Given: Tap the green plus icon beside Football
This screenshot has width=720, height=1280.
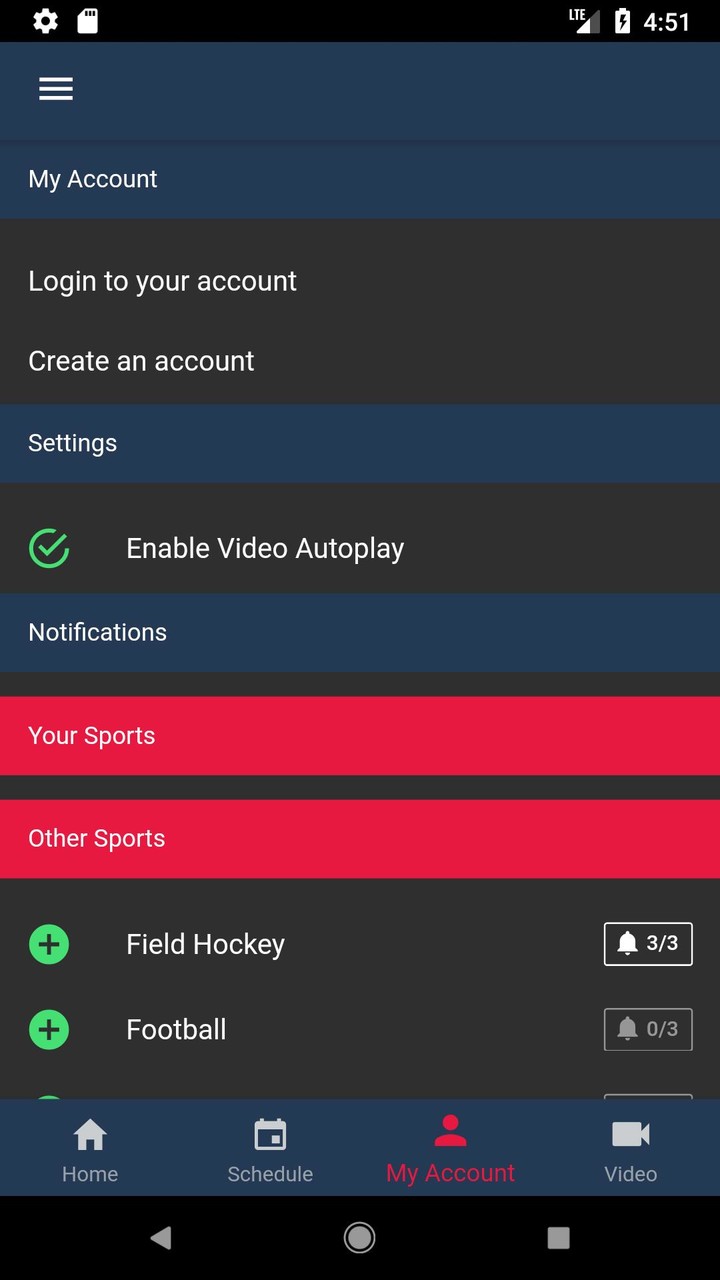Looking at the screenshot, I should [x=49, y=1029].
